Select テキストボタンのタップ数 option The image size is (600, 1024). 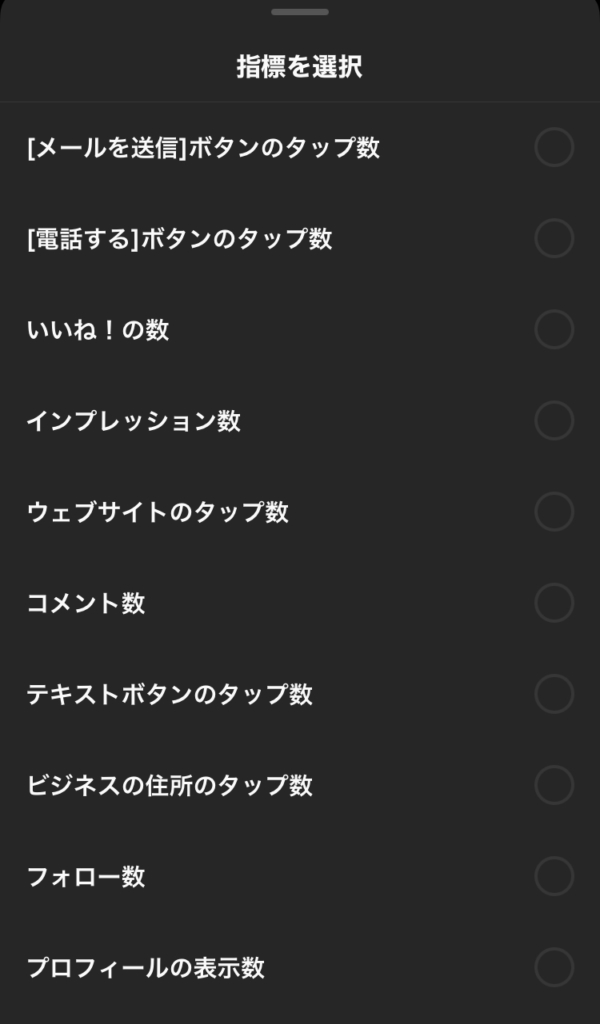(553, 694)
